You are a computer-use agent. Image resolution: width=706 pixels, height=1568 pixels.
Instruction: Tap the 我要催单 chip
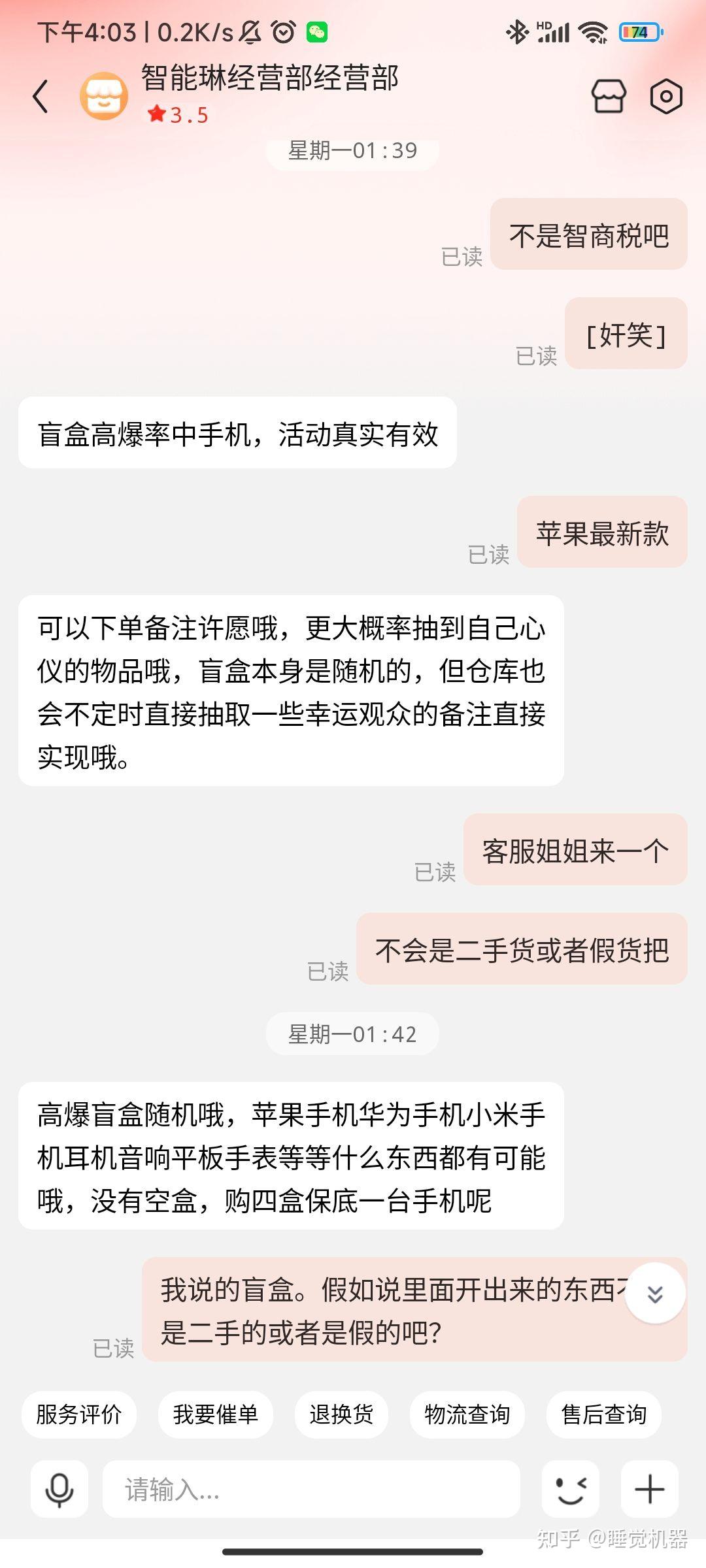pyautogui.click(x=216, y=1414)
